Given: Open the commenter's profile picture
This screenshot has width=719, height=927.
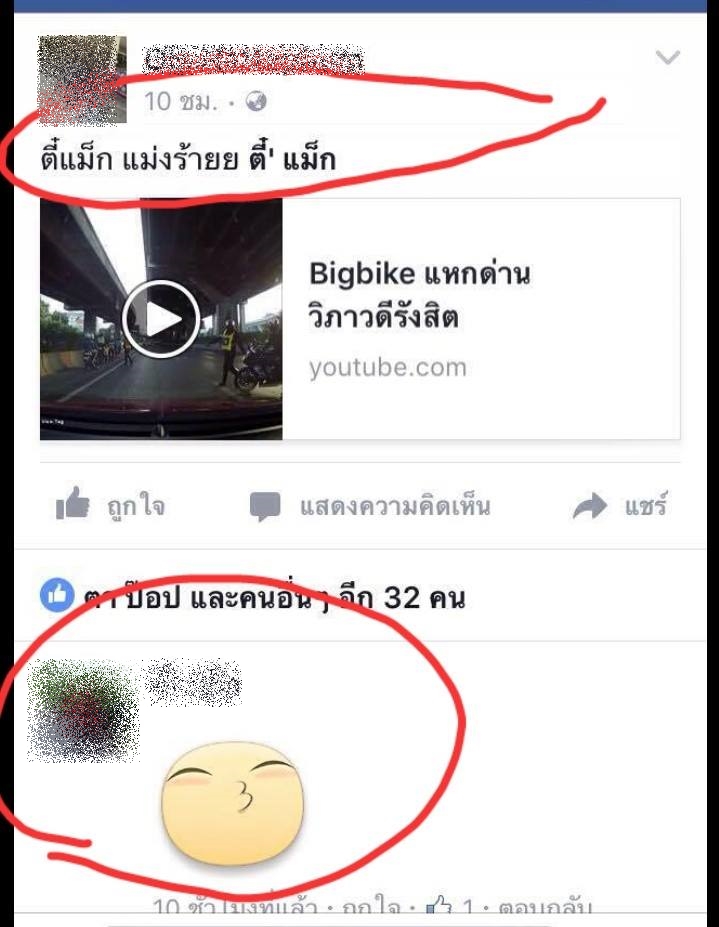Looking at the screenshot, I should (x=82, y=710).
